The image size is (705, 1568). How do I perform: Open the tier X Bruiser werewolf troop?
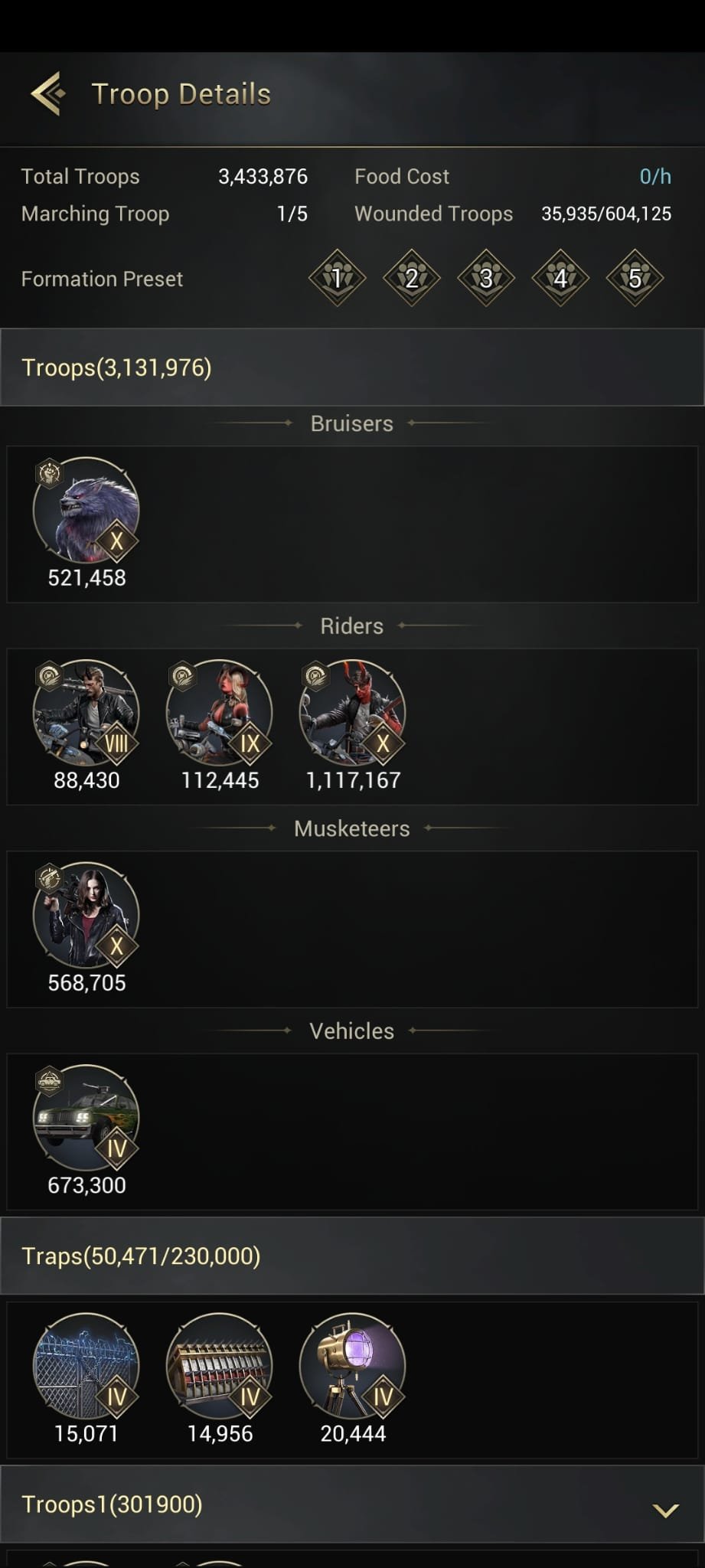point(86,511)
